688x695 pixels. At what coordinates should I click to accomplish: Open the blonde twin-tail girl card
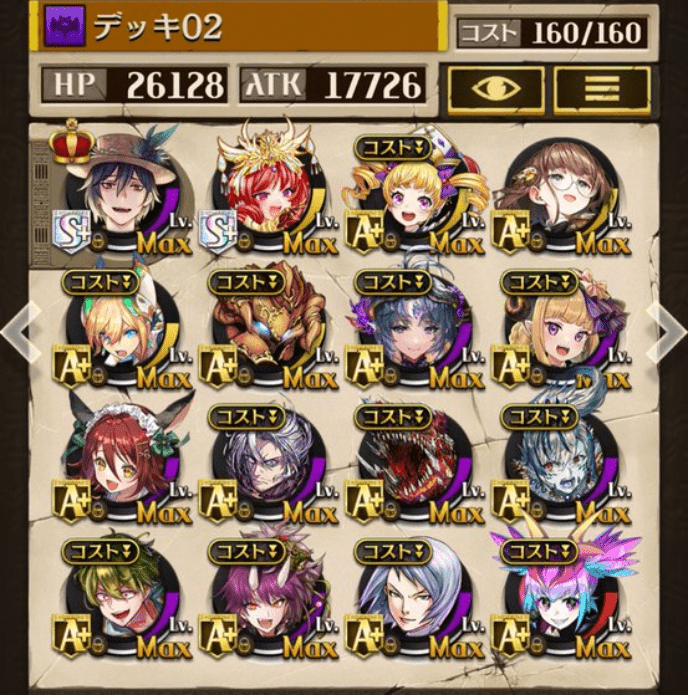point(413,195)
